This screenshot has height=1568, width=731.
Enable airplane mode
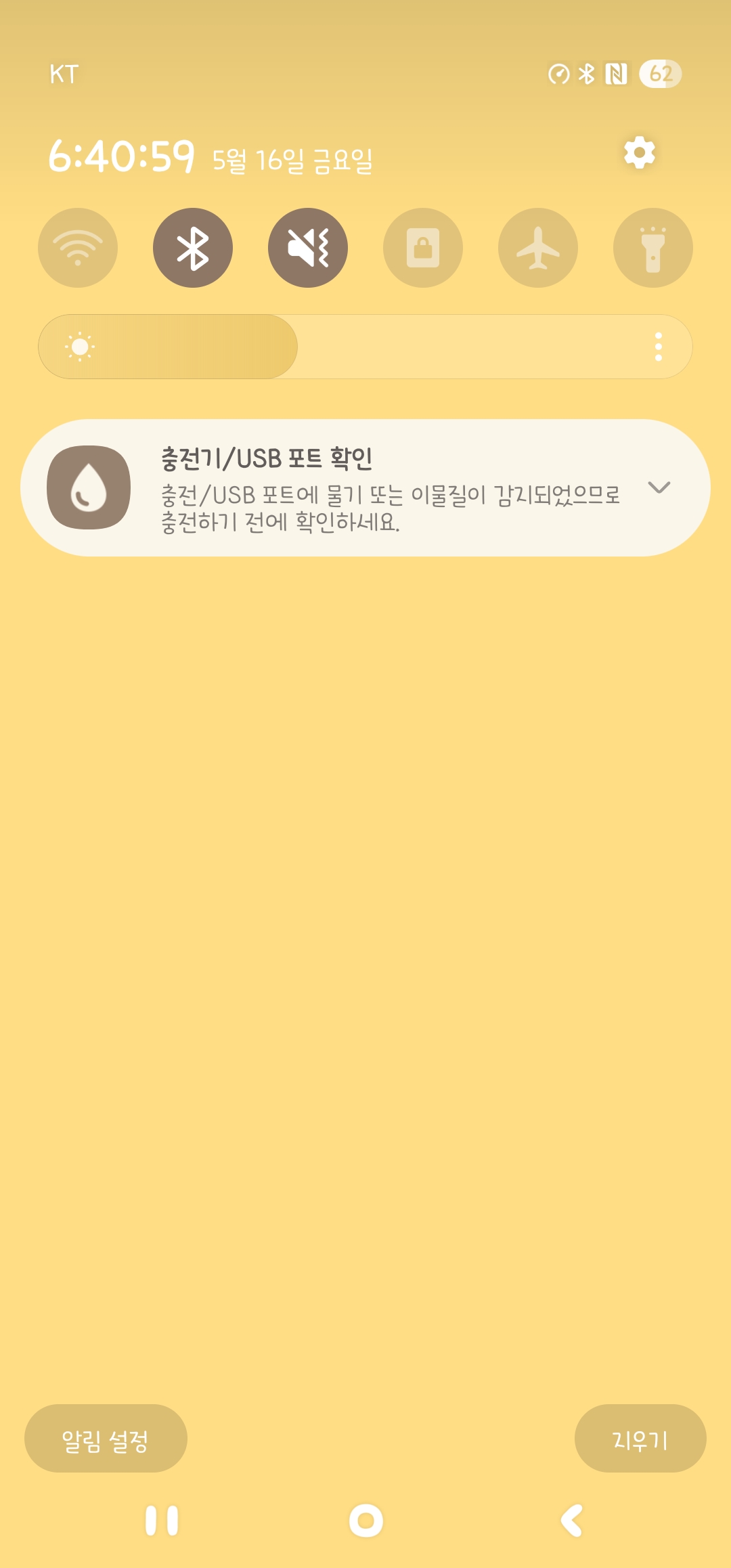[x=538, y=248]
